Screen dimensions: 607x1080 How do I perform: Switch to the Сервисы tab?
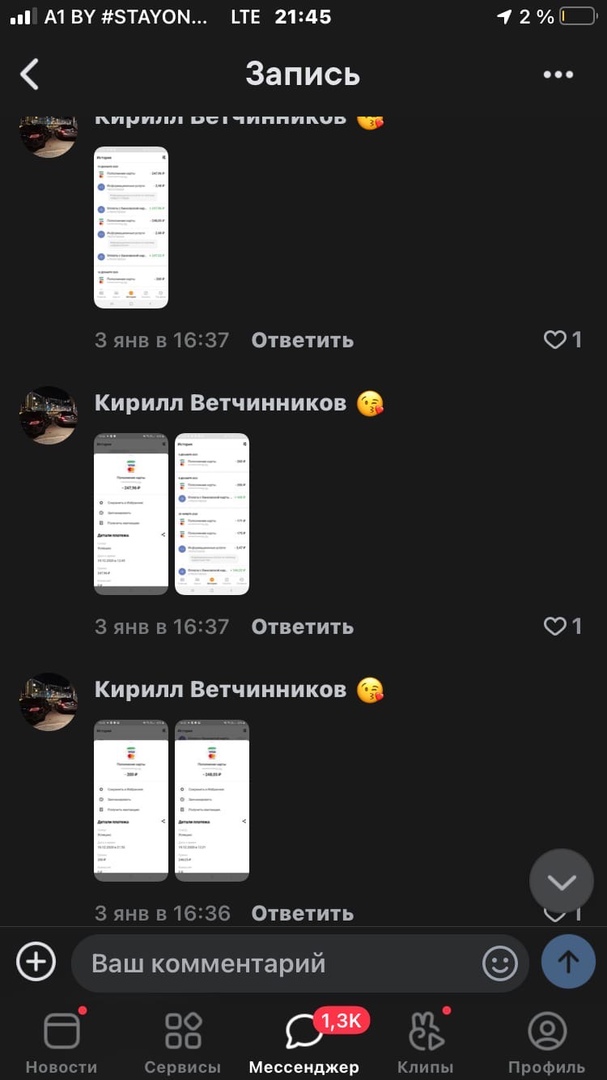(183, 1042)
